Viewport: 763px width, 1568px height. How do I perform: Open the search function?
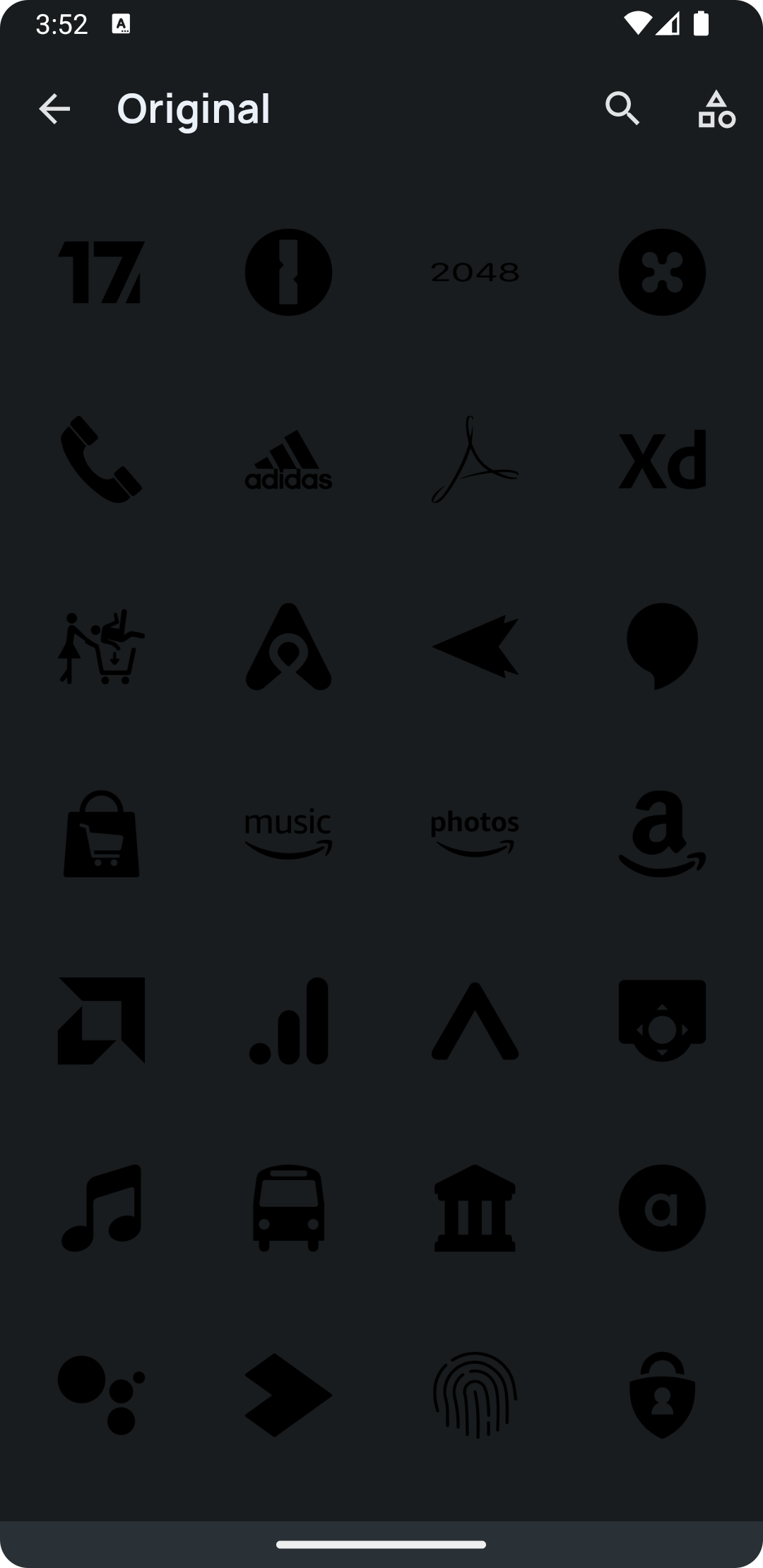(622, 109)
